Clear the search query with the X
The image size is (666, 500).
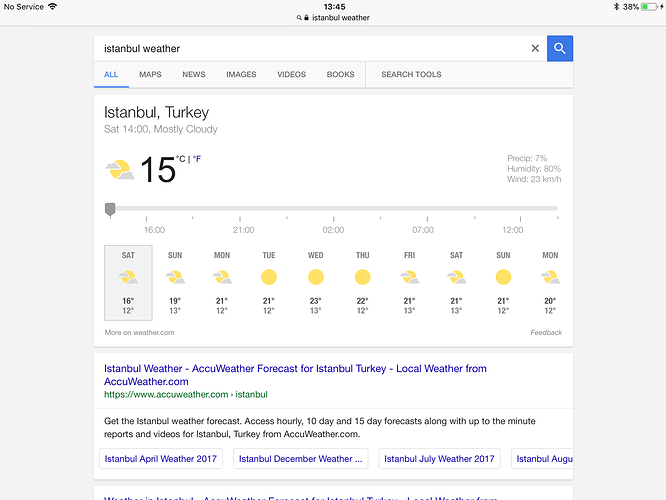click(x=535, y=48)
